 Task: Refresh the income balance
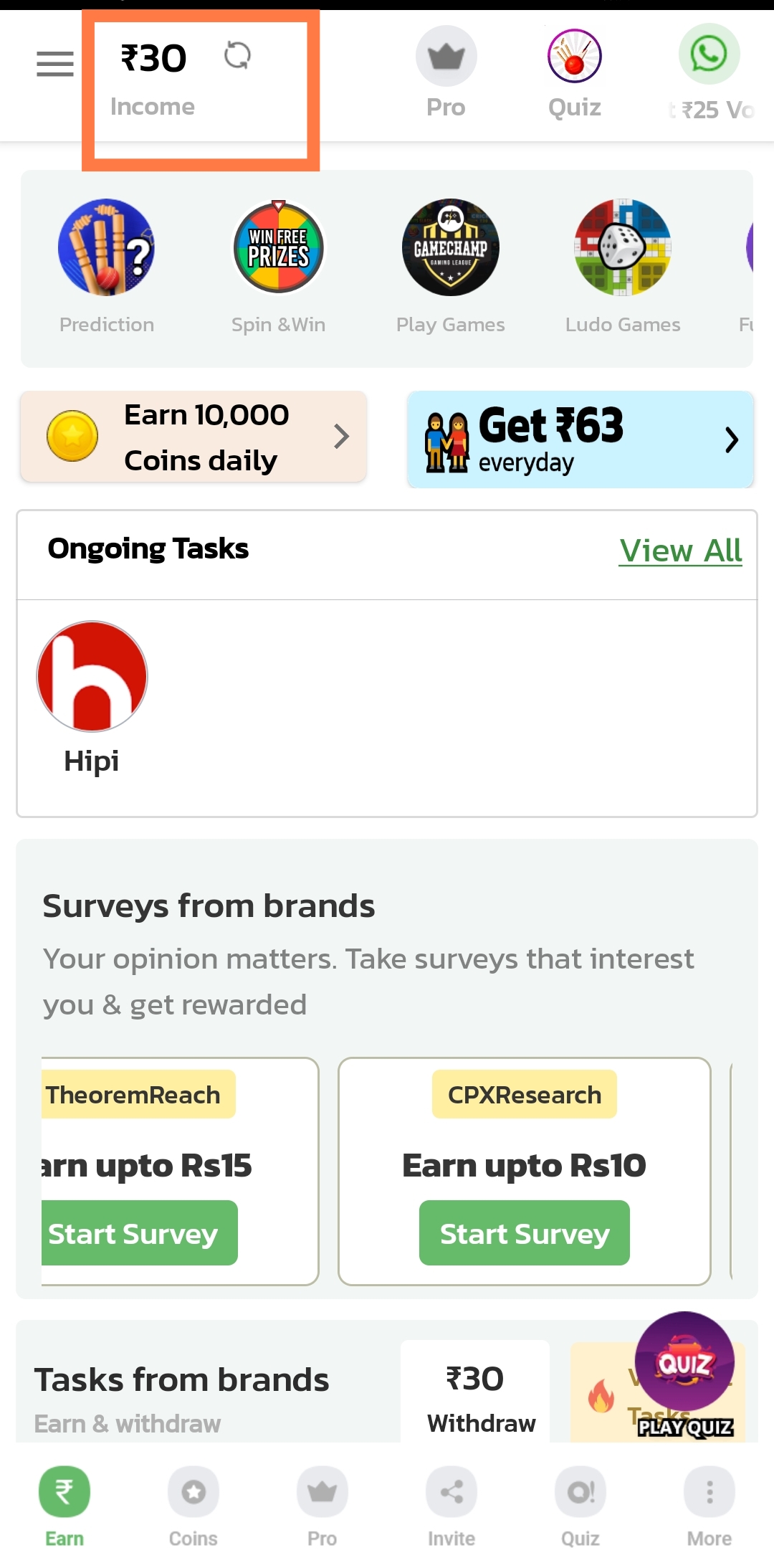pos(237,55)
